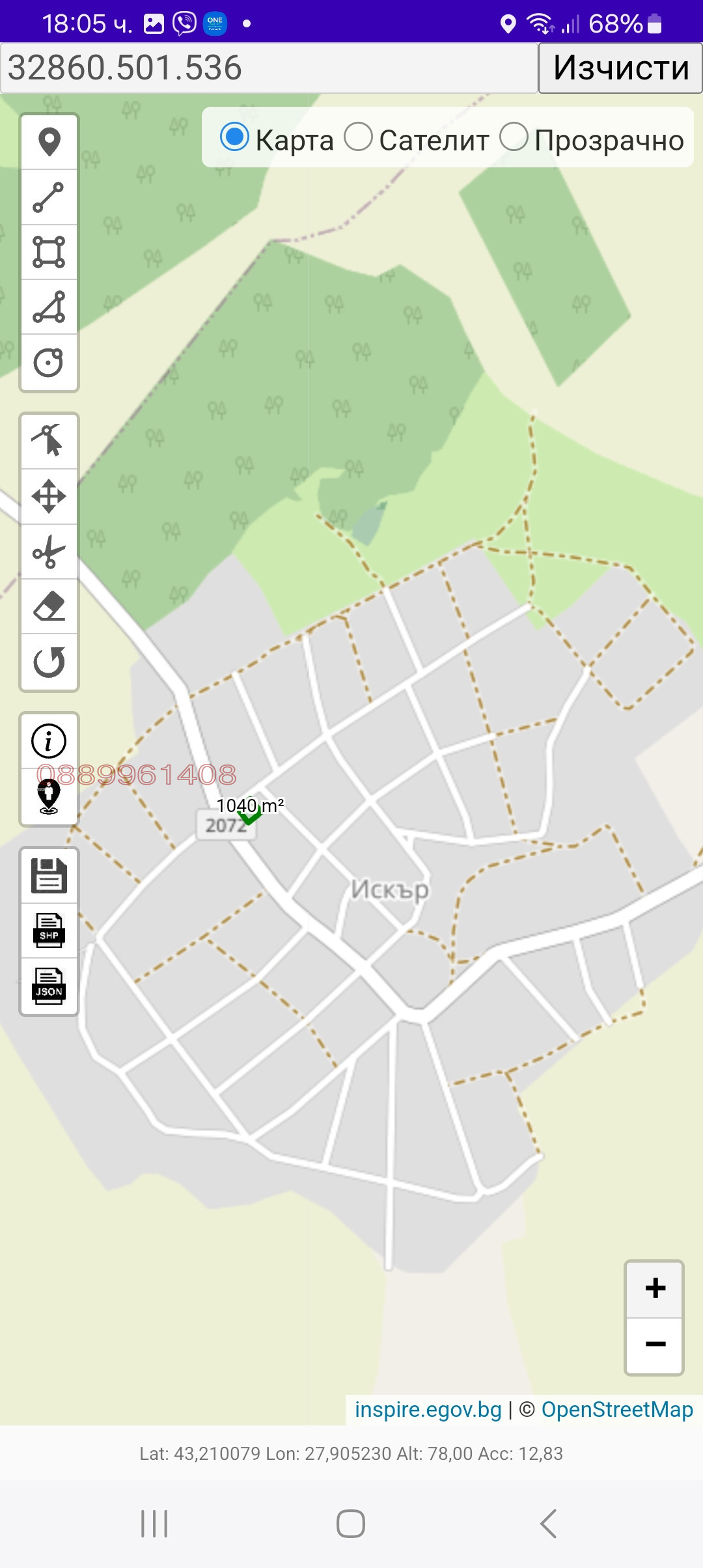Open the OpenStreetMap link

coord(616,1409)
